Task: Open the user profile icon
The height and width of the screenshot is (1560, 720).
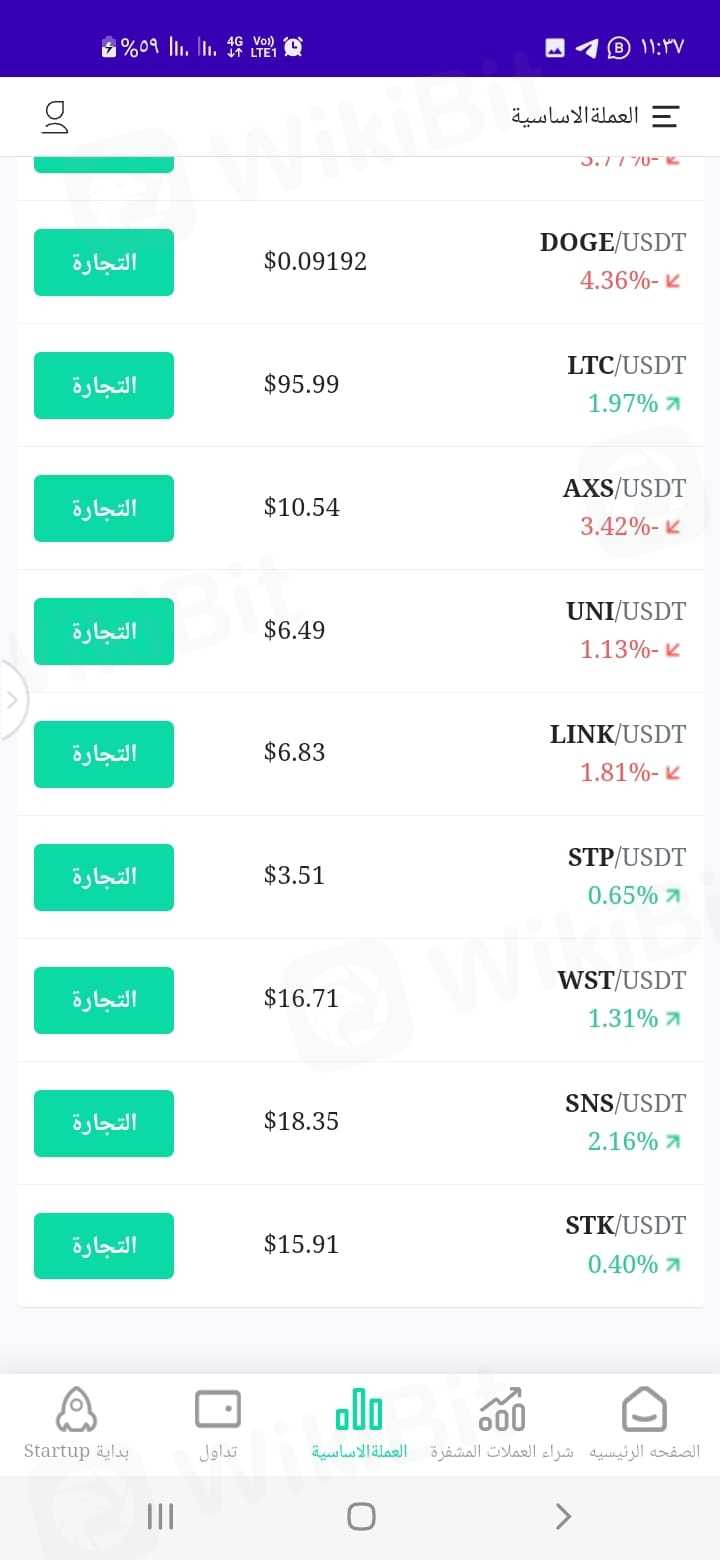Action: pos(55,117)
